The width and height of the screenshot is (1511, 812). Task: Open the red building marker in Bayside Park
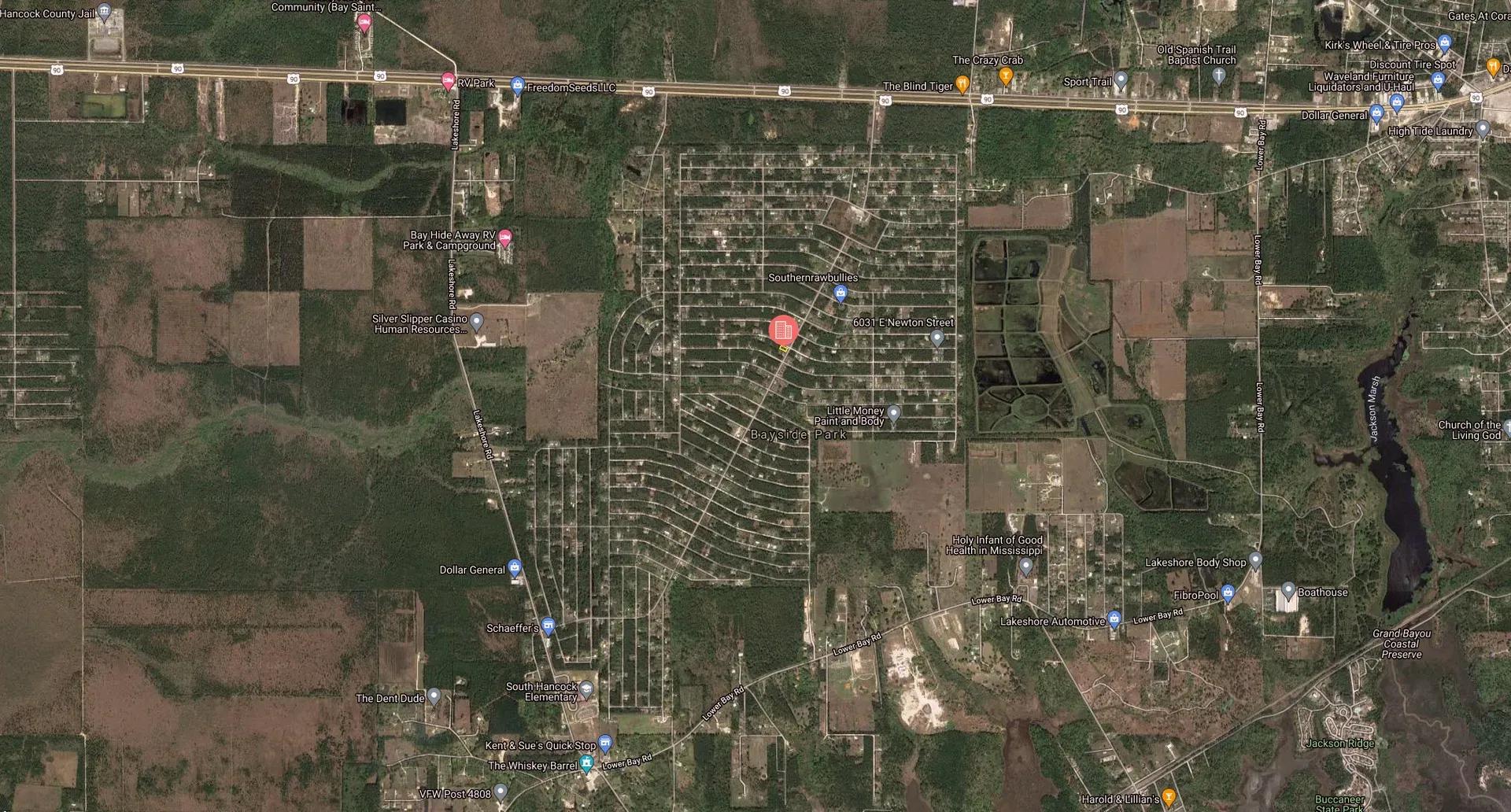783,330
